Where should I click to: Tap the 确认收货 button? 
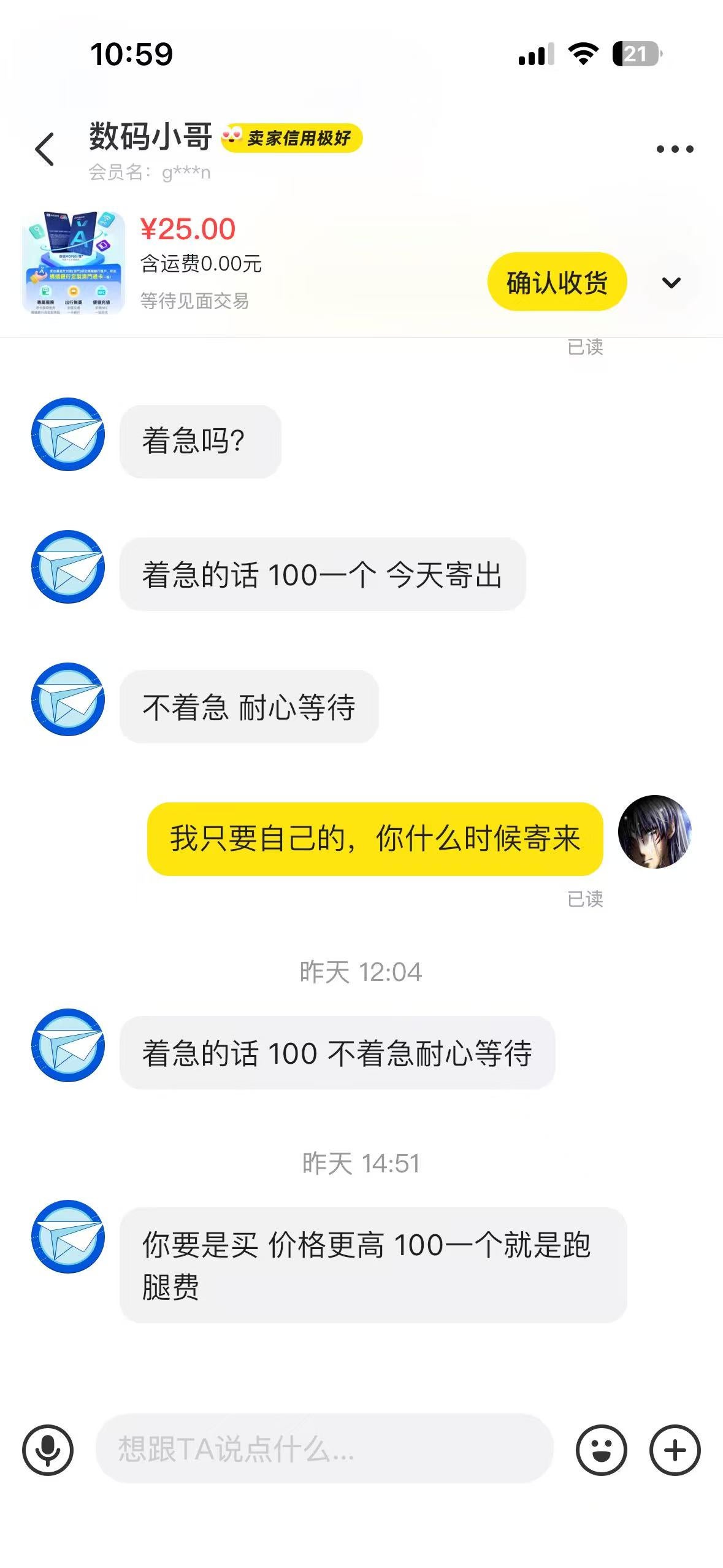557,282
